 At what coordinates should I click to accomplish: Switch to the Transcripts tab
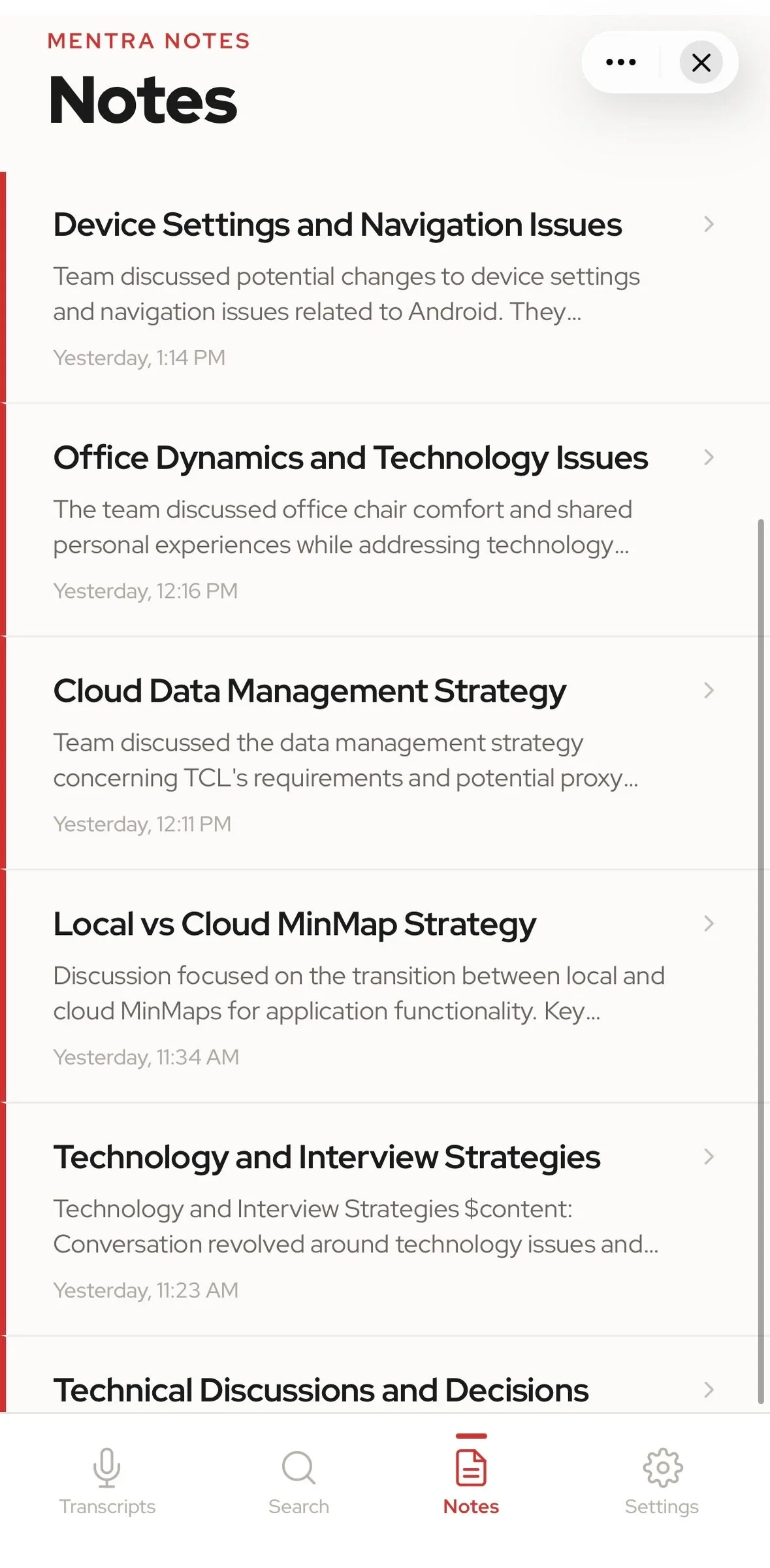tap(107, 1480)
